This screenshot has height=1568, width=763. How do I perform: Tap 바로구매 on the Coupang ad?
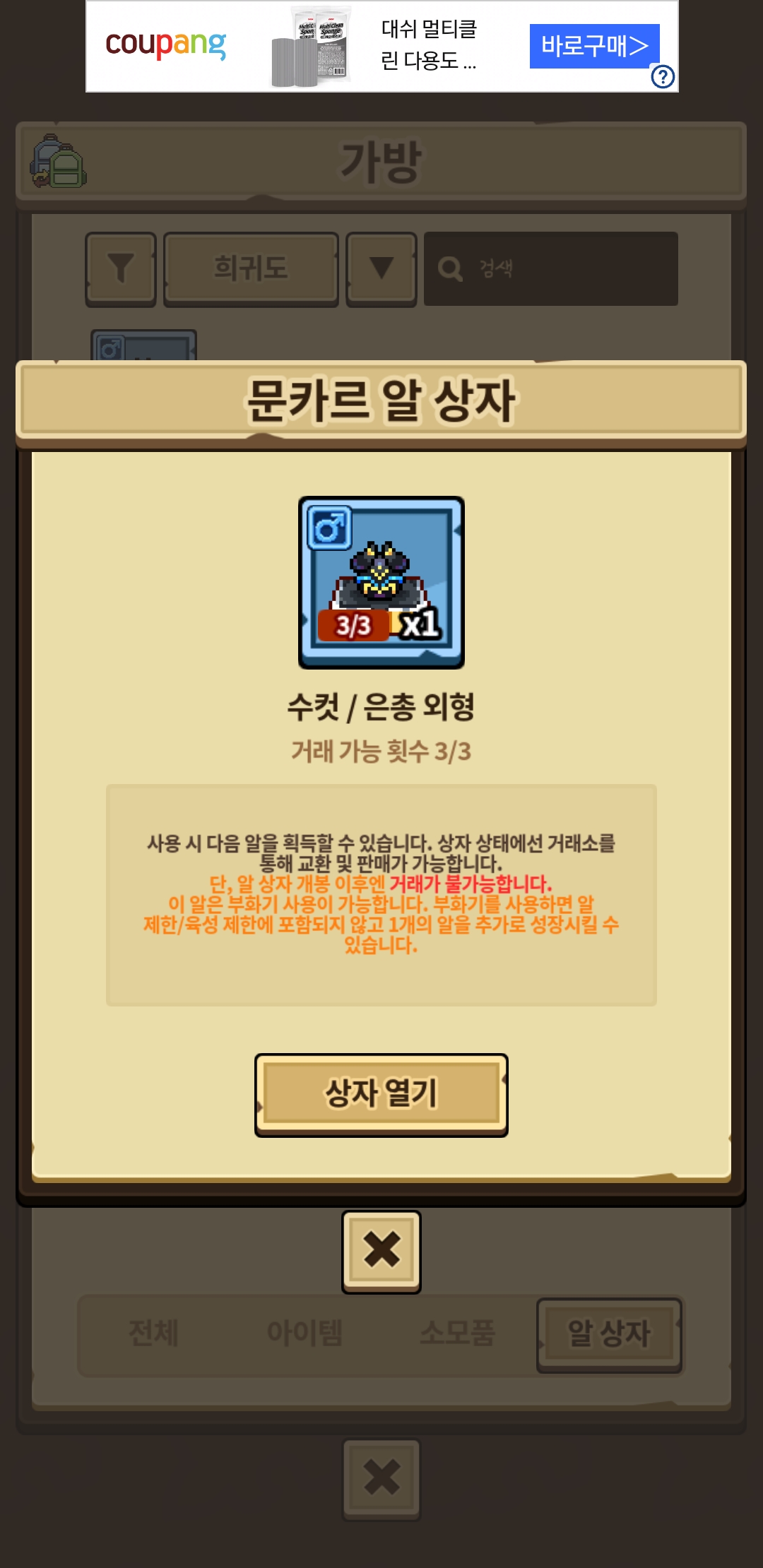click(x=594, y=46)
